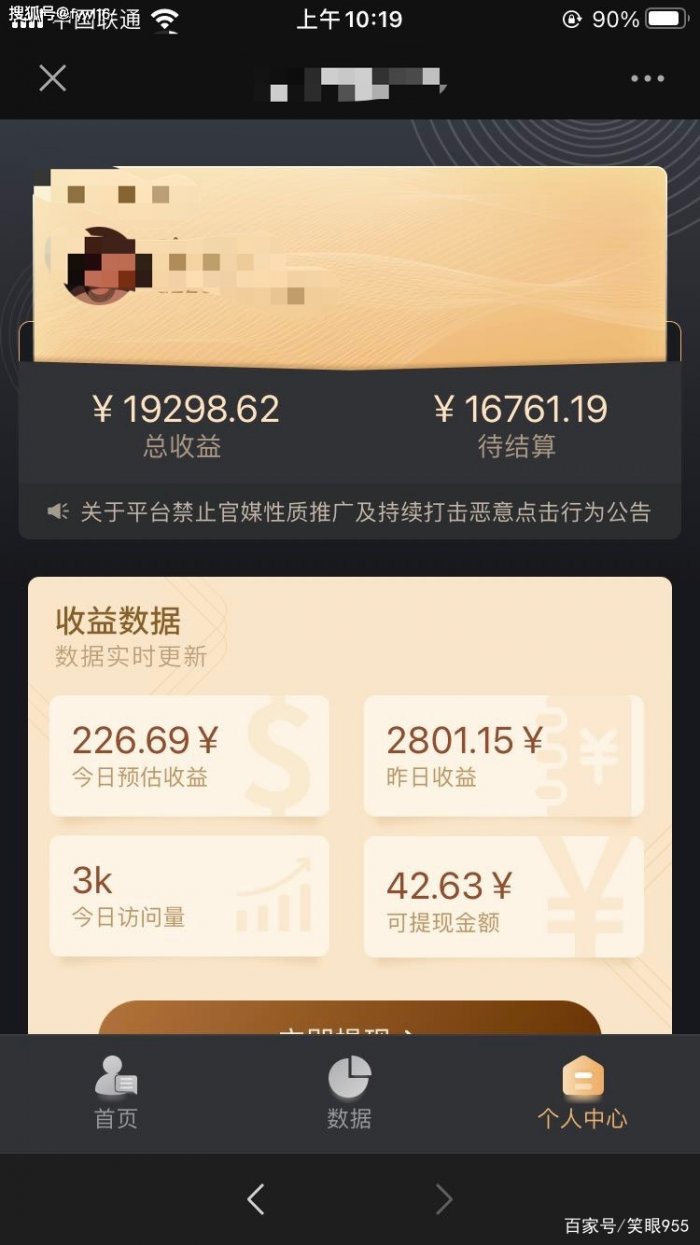
Task: Close the mini program page
Action: pyautogui.click(x=52, y=78)
